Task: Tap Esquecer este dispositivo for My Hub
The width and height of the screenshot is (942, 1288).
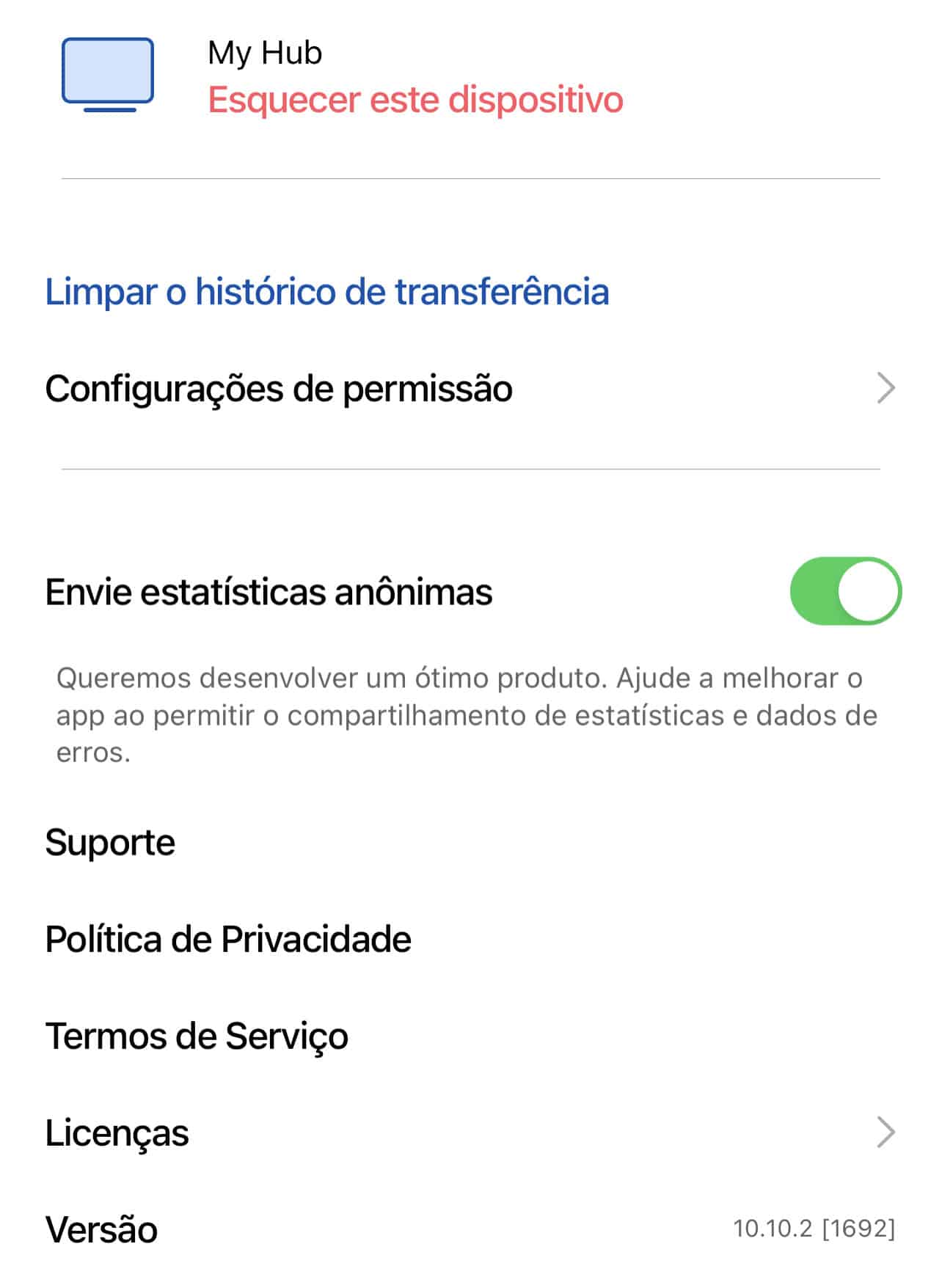Action: (415, 100)
